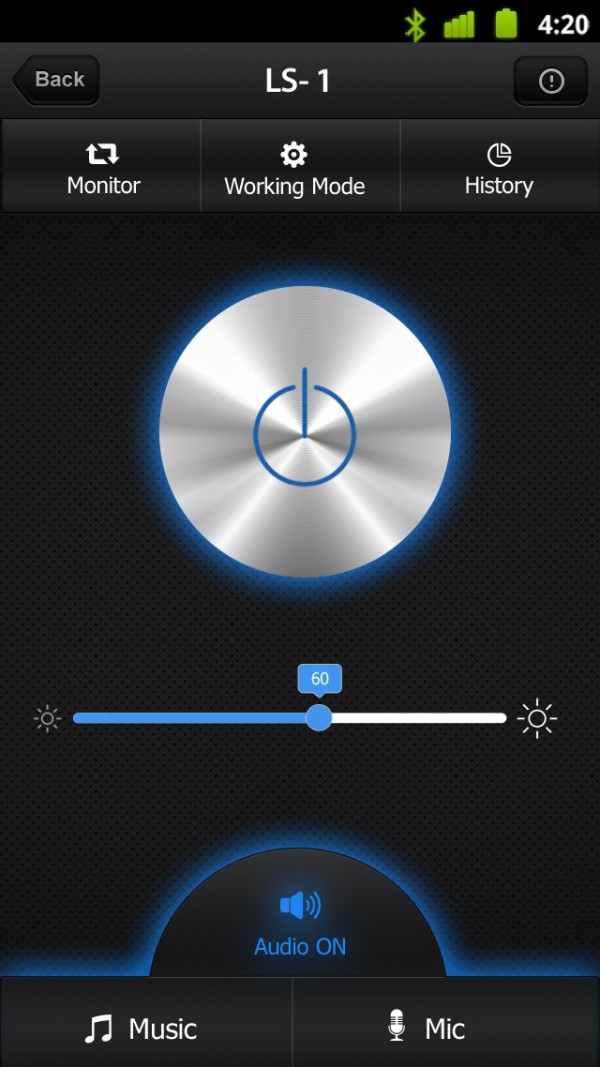The width and height of the screenshot is (600, 1067).
Task: Set brightness to minimum via dim sun icon
Action: pyautogui.click(x=47, y=718)
